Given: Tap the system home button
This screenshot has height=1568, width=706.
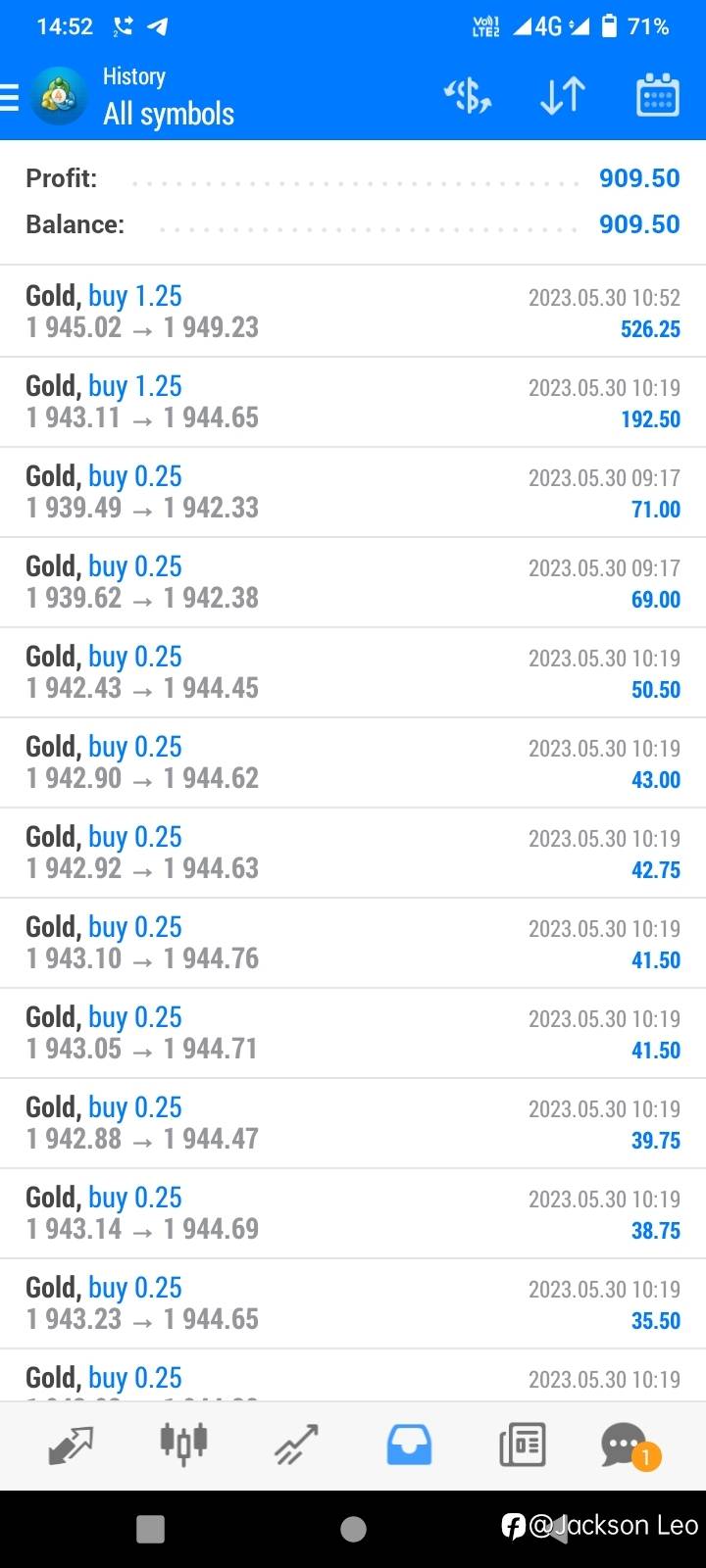Looking at the screenshot, I should [353, 1529].
